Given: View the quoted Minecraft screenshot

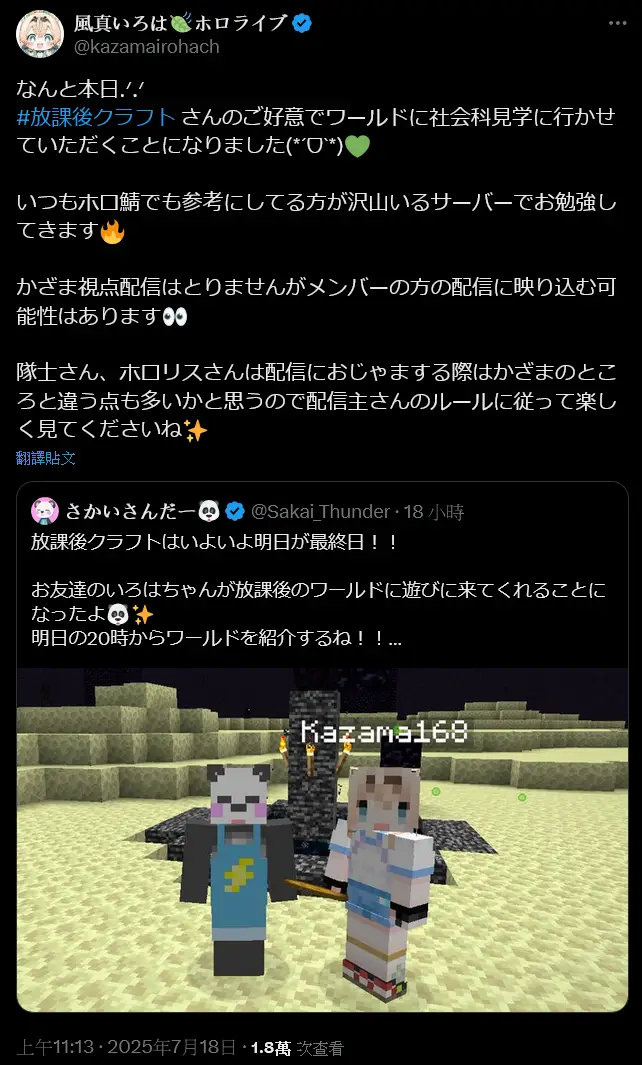Looking at the screenshot, I should (x=322, y=840).
